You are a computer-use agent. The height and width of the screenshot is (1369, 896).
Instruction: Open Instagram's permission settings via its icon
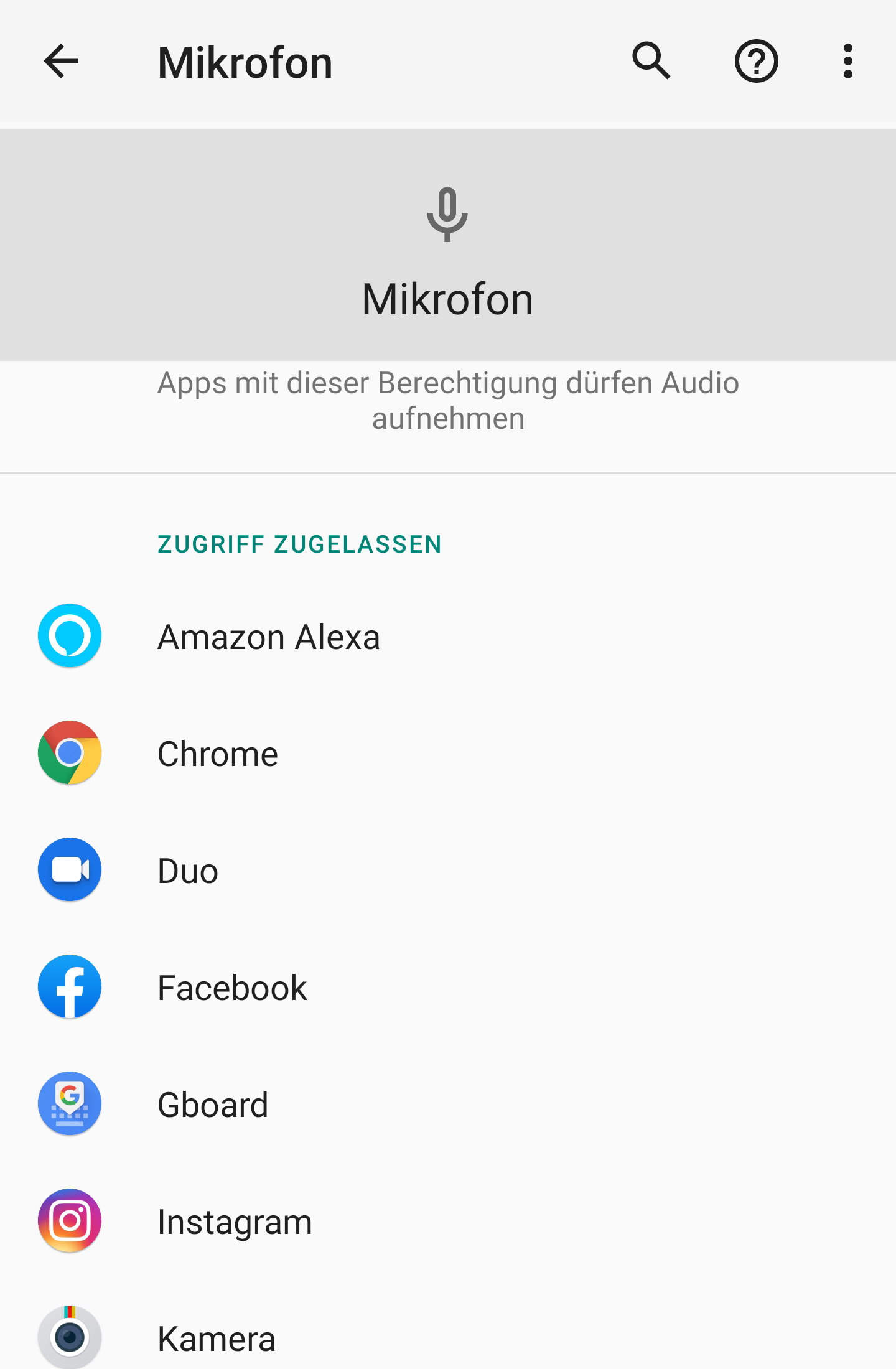(x=69, y=1220)
